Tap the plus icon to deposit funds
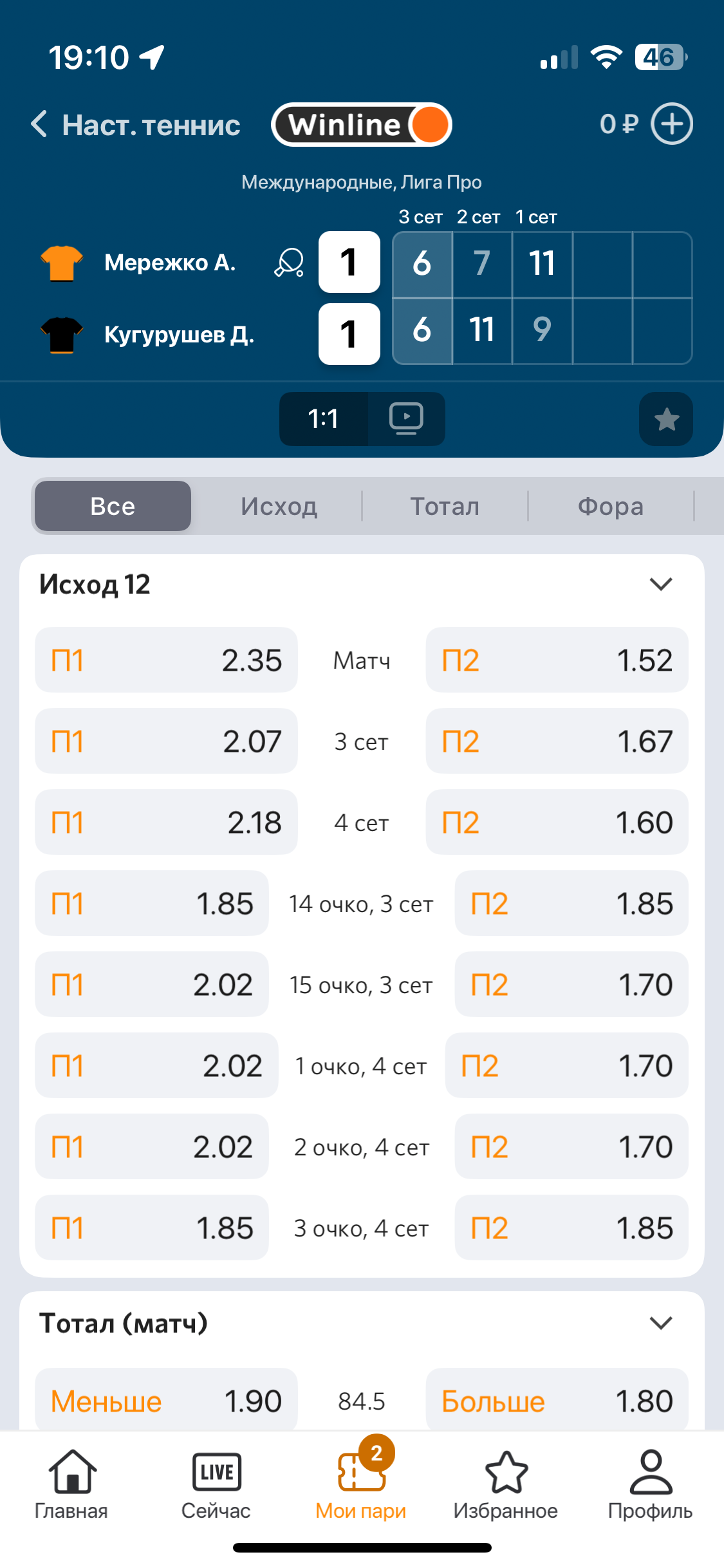This screenshot has width=724, height=1568. pyautogui.click(x=671, y=124)
